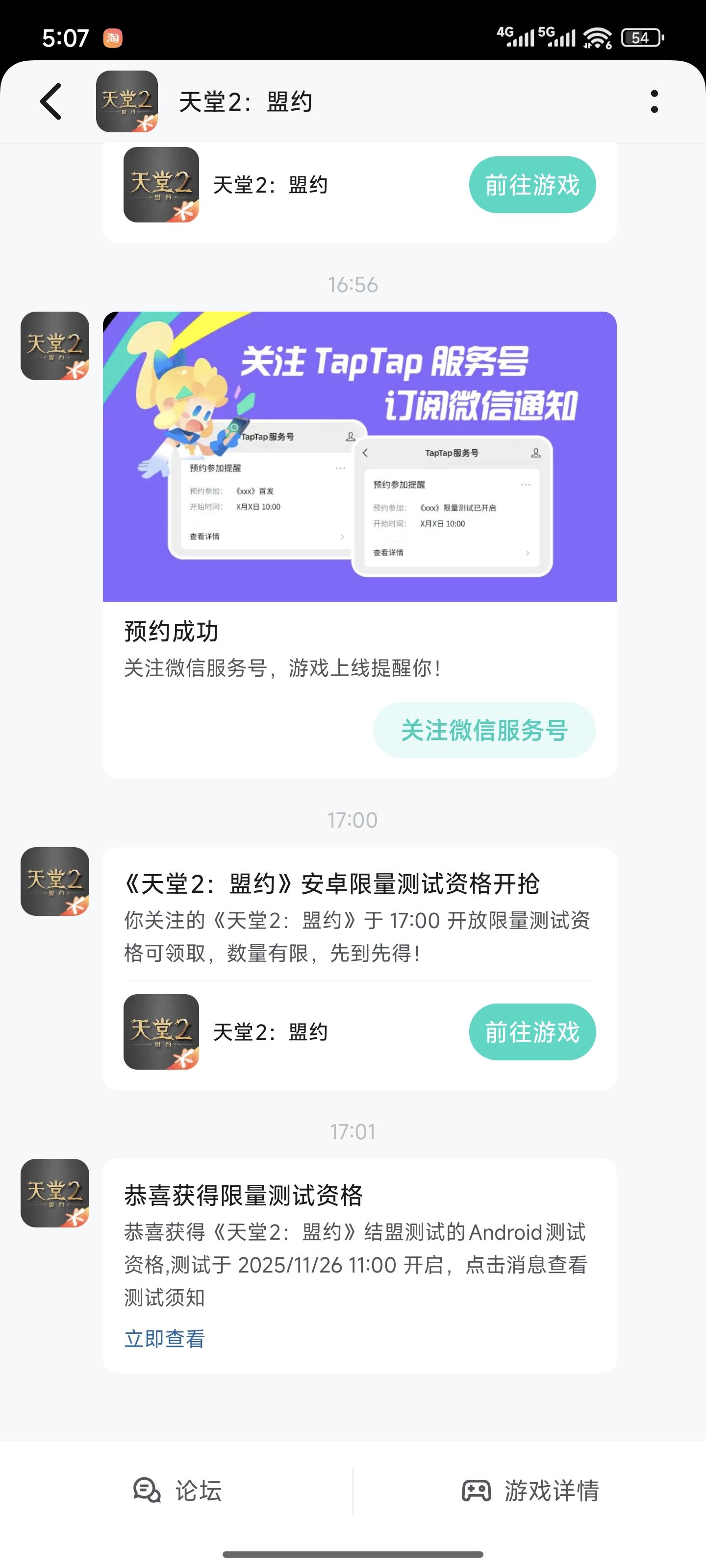Tap the Taobao icon in the status bar

pos(113,38)
